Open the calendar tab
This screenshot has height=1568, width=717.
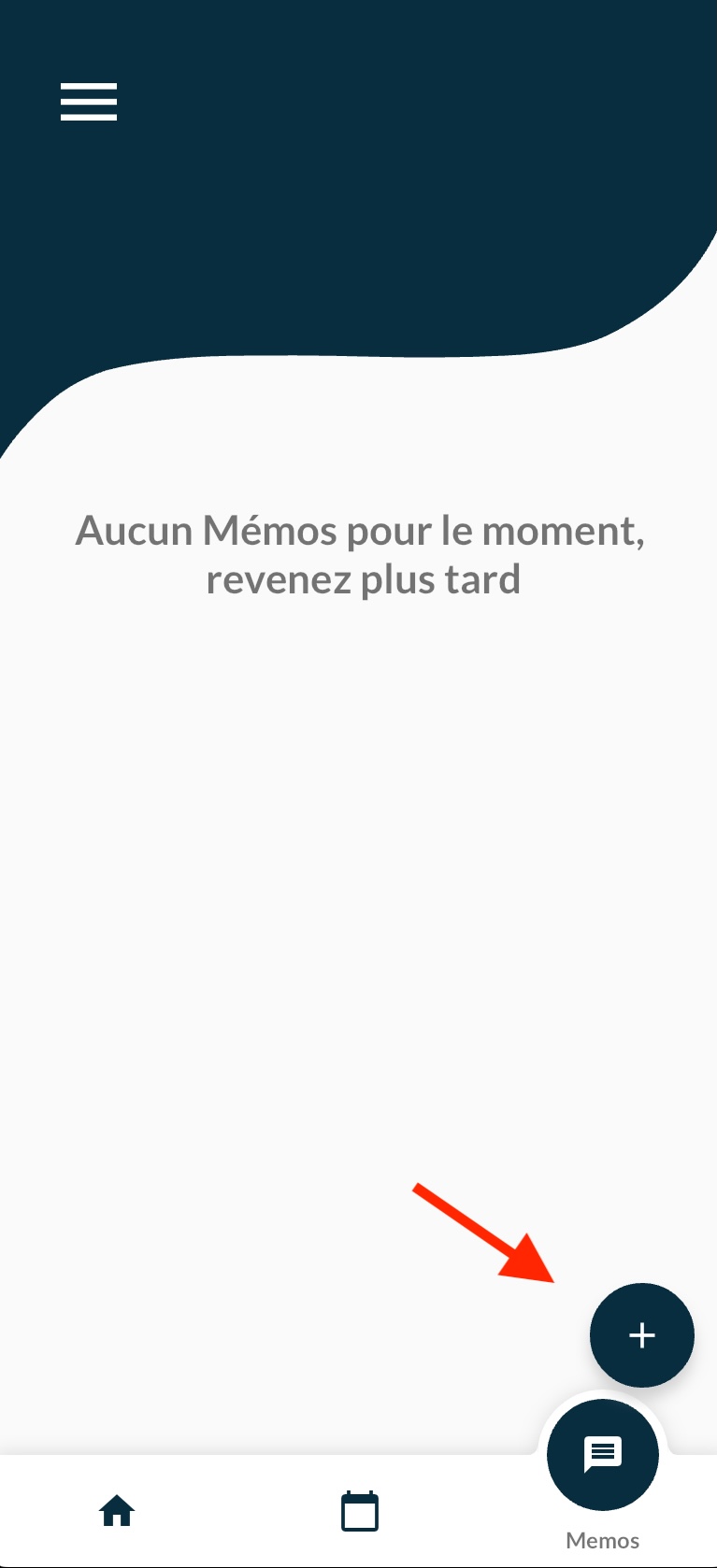360,1511
